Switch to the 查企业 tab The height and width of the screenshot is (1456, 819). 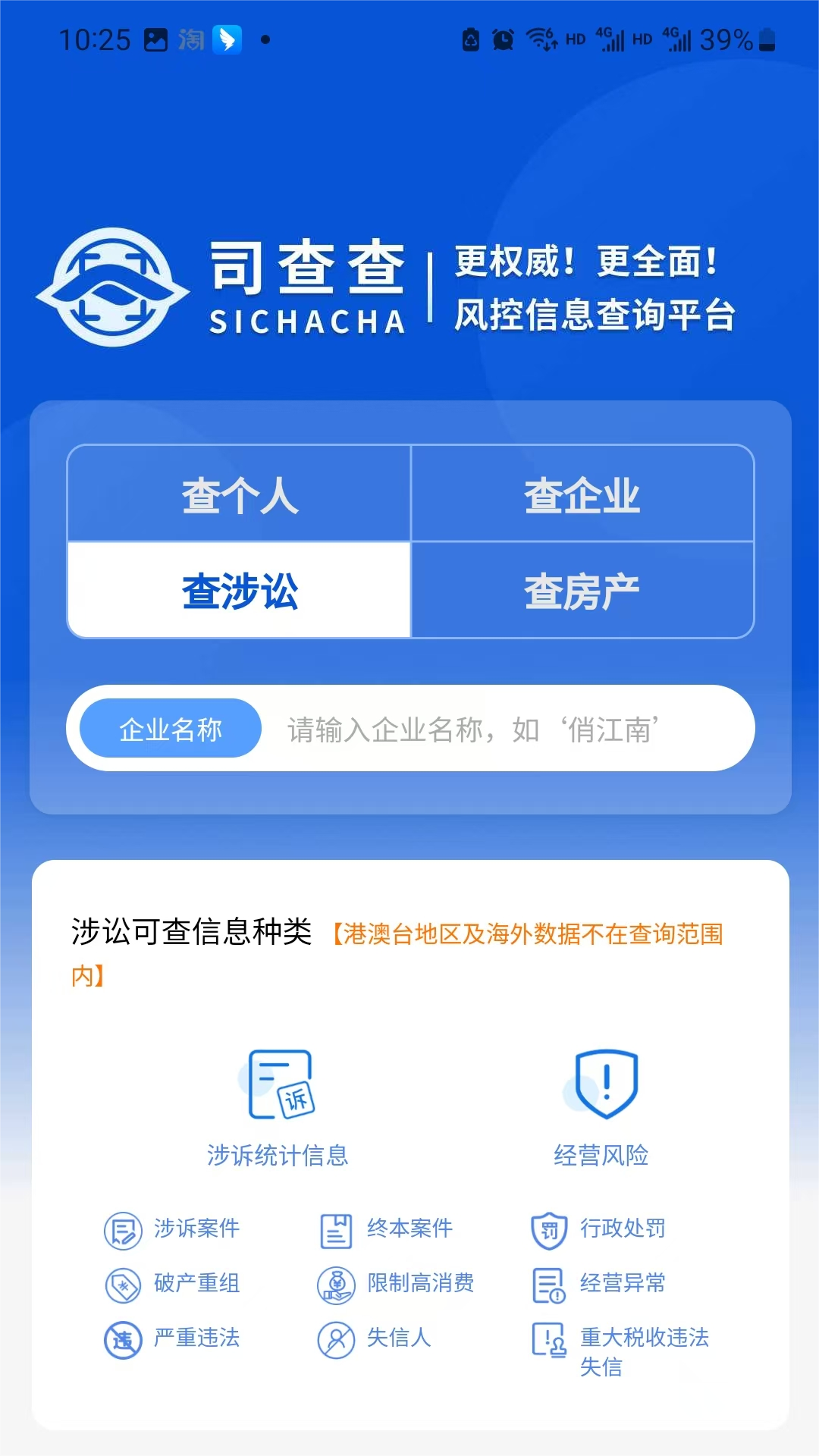pos(582,497)
